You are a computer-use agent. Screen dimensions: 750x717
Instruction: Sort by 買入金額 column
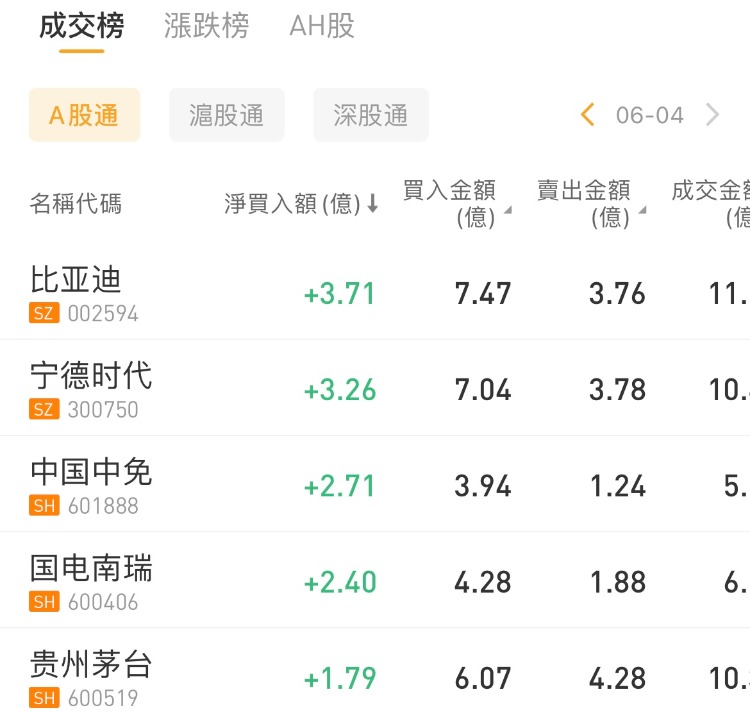pyautogui.click(x=455, y=204)
